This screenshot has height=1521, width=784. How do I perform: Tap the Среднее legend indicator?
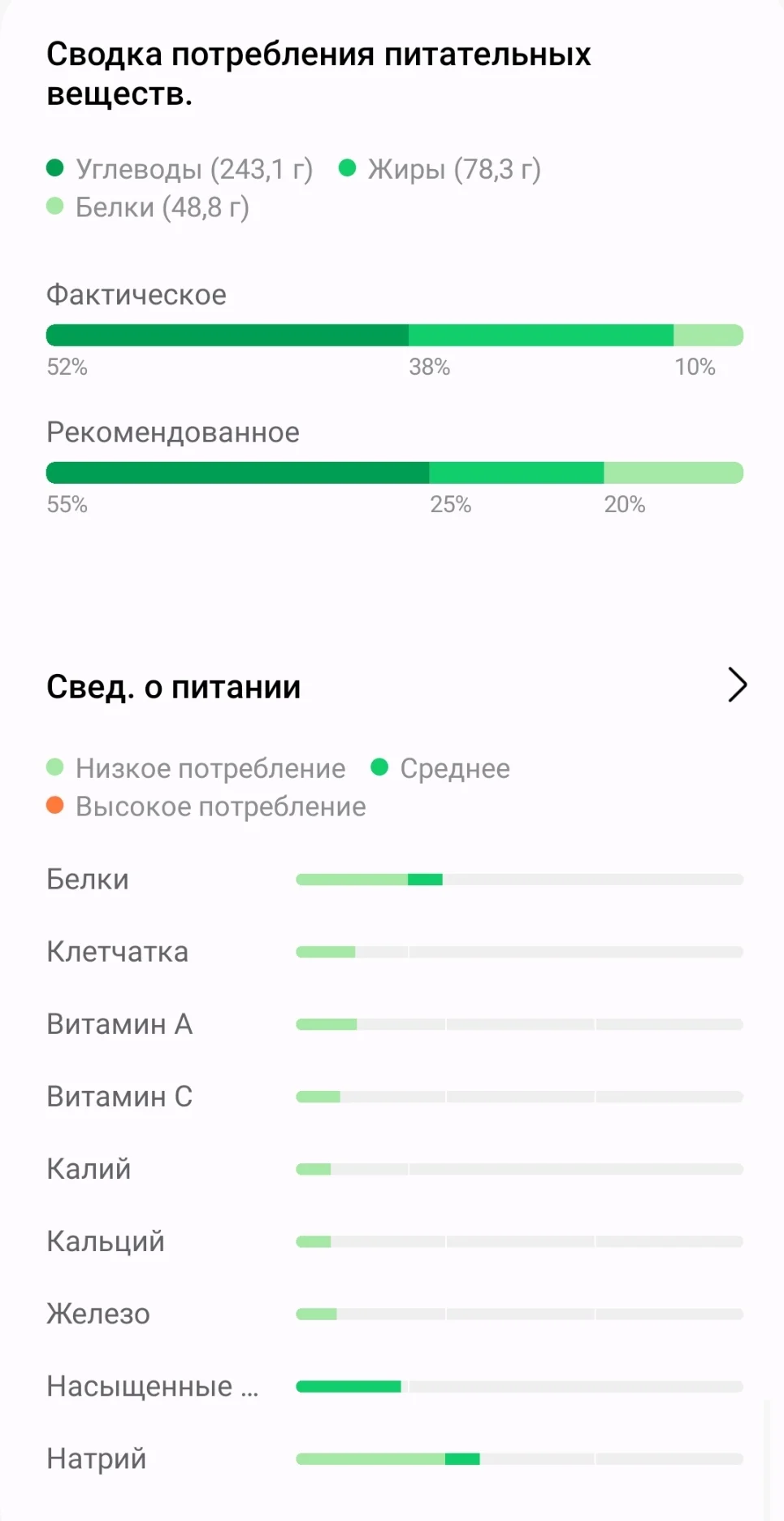tap(379, 767)
